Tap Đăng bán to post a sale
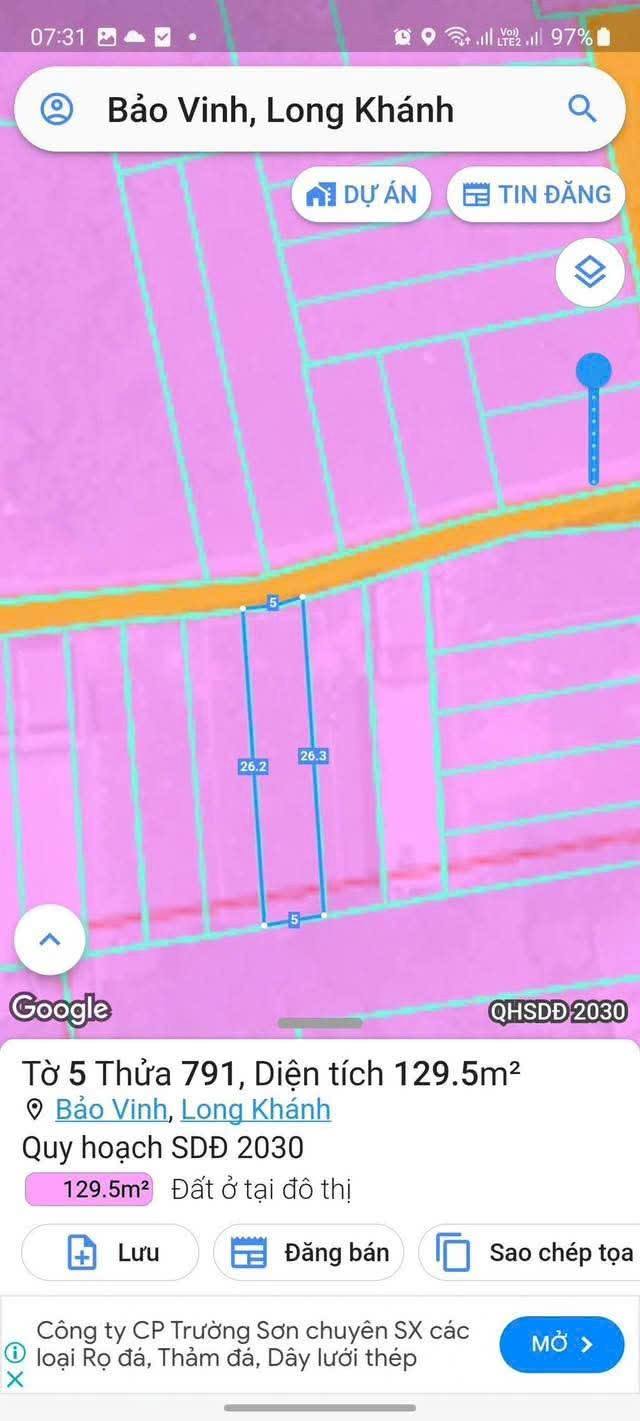Viewport: 640px width, 1421px height. pyautogui.click(x=308, y=1252)
